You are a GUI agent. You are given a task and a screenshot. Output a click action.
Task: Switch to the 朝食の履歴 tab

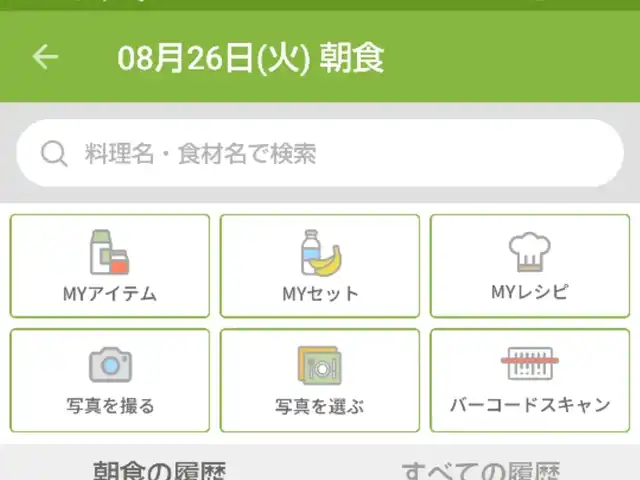click(160, 470)
